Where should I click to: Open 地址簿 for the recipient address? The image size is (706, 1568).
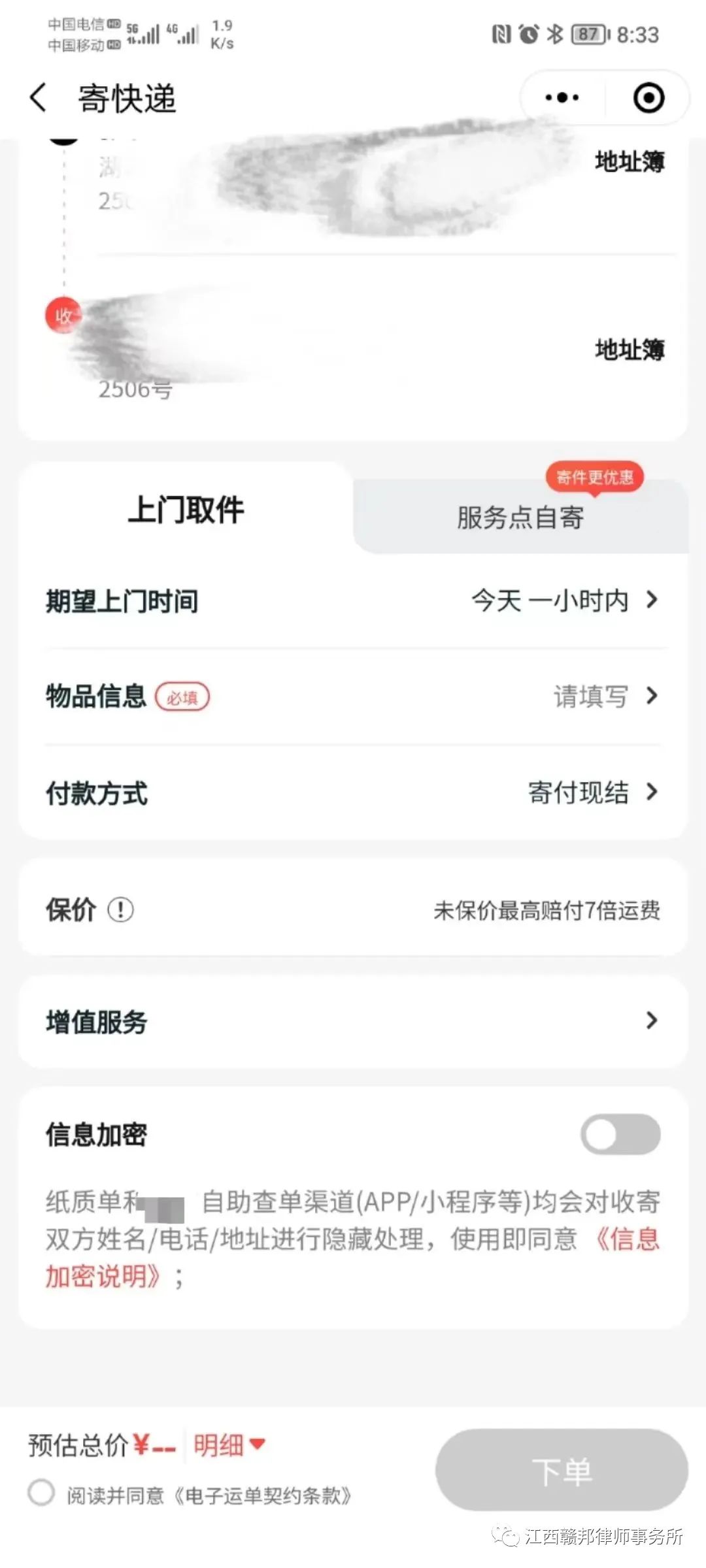(630, 350)
